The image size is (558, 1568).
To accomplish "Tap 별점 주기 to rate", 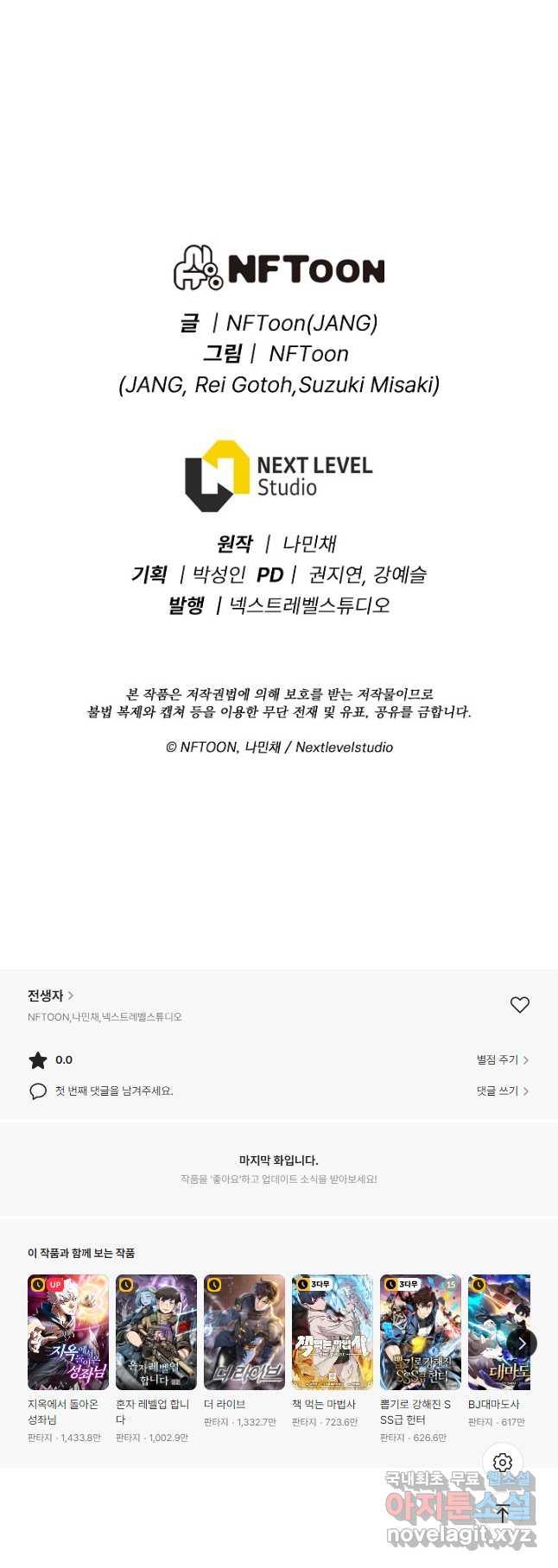I will coord(502,1059).
